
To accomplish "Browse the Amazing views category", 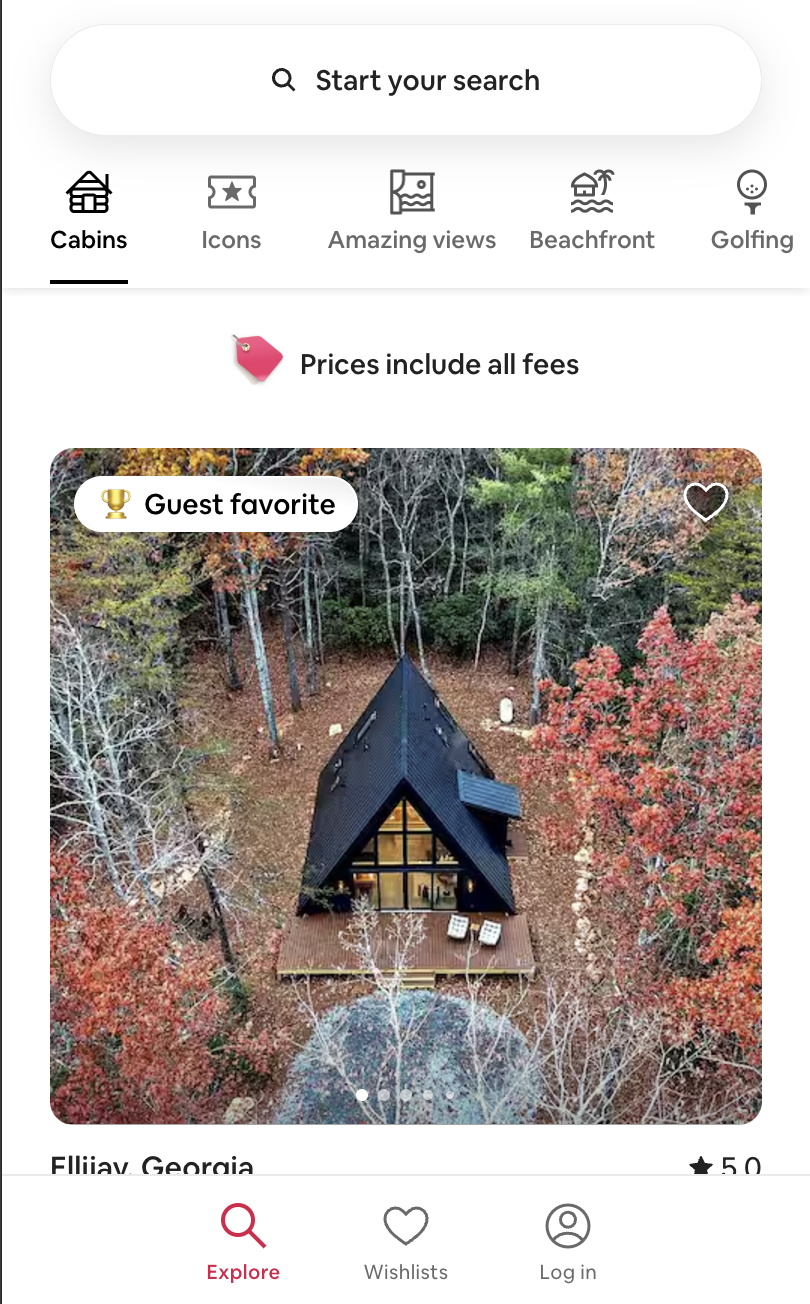I will pos(412,213).
